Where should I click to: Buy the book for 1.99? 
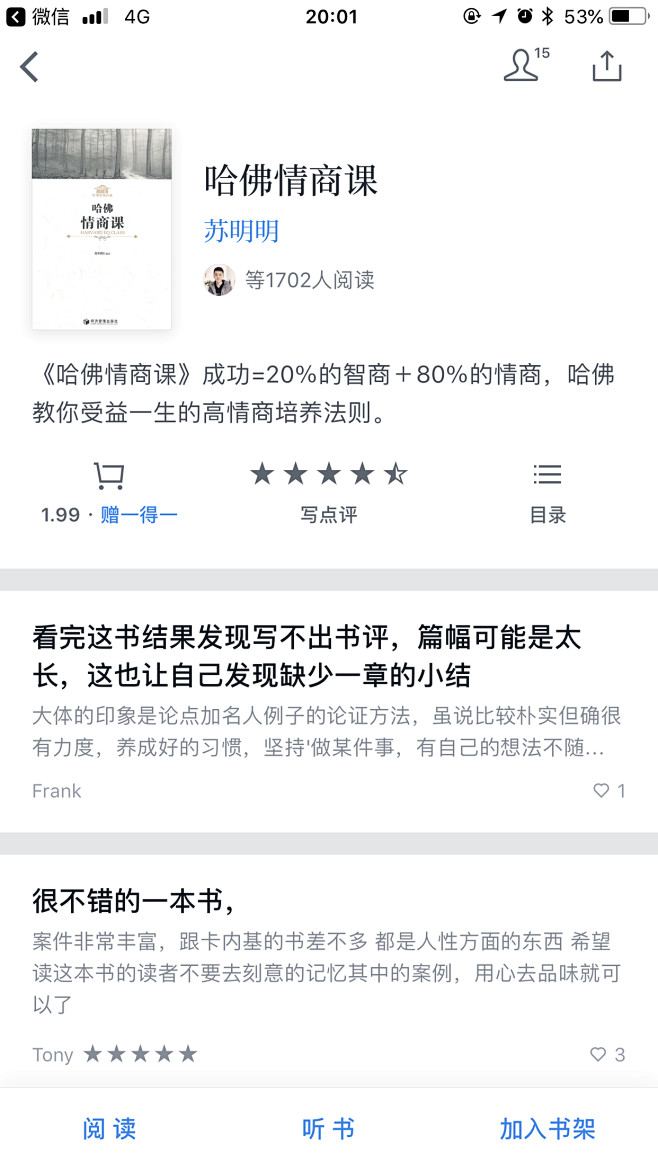tap(108, 494)
